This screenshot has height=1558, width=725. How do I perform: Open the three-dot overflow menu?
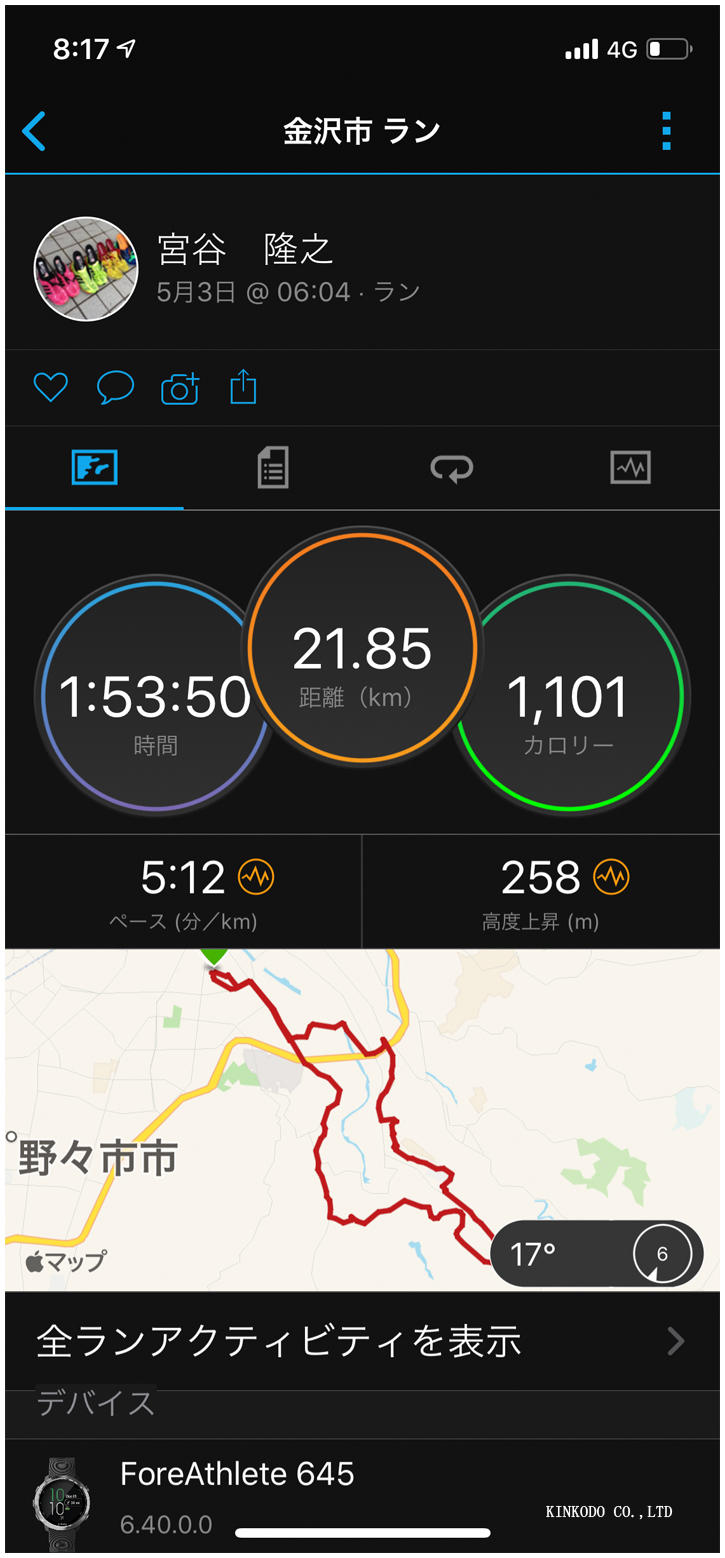[x=666, y=131]
